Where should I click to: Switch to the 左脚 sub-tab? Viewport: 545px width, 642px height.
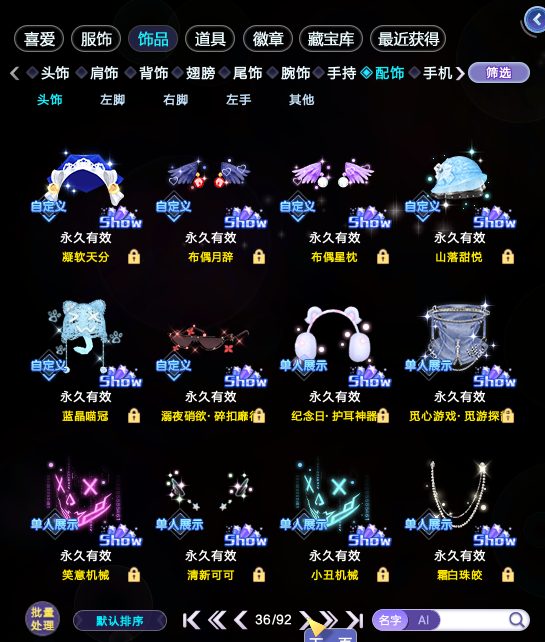[113, 99]
